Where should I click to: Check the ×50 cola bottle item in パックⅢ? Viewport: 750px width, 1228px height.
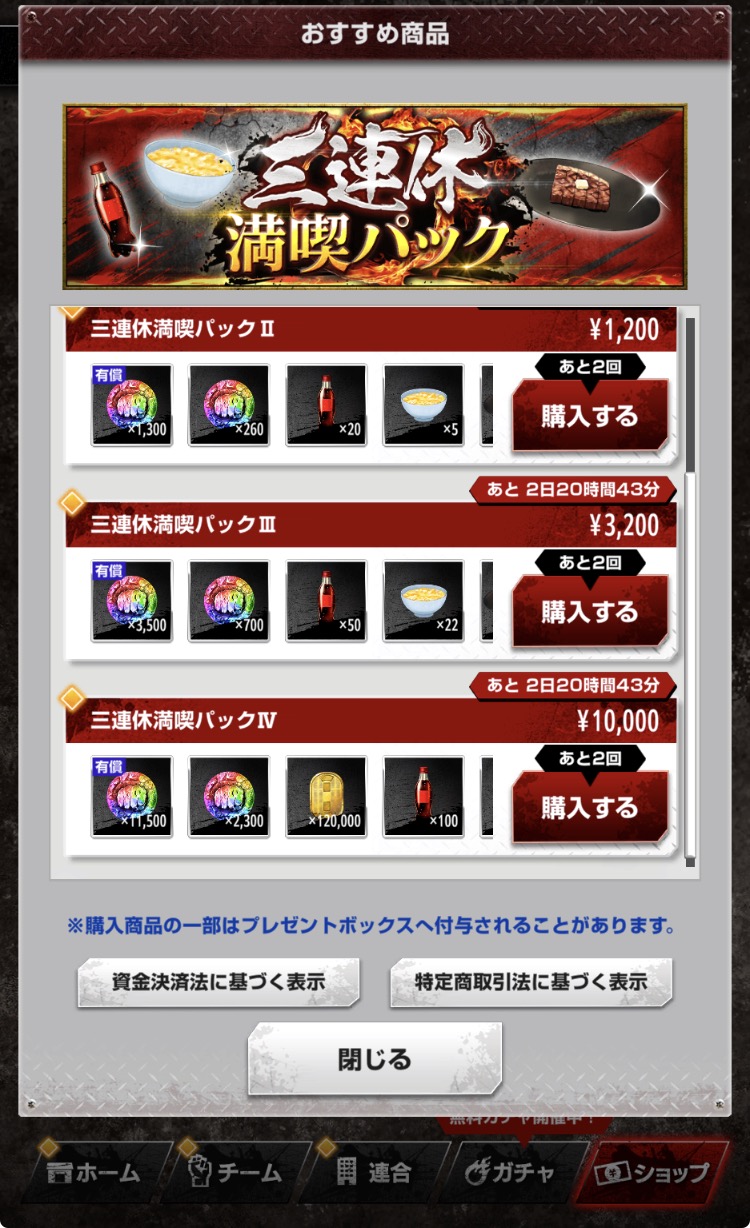tap(326, 601)
